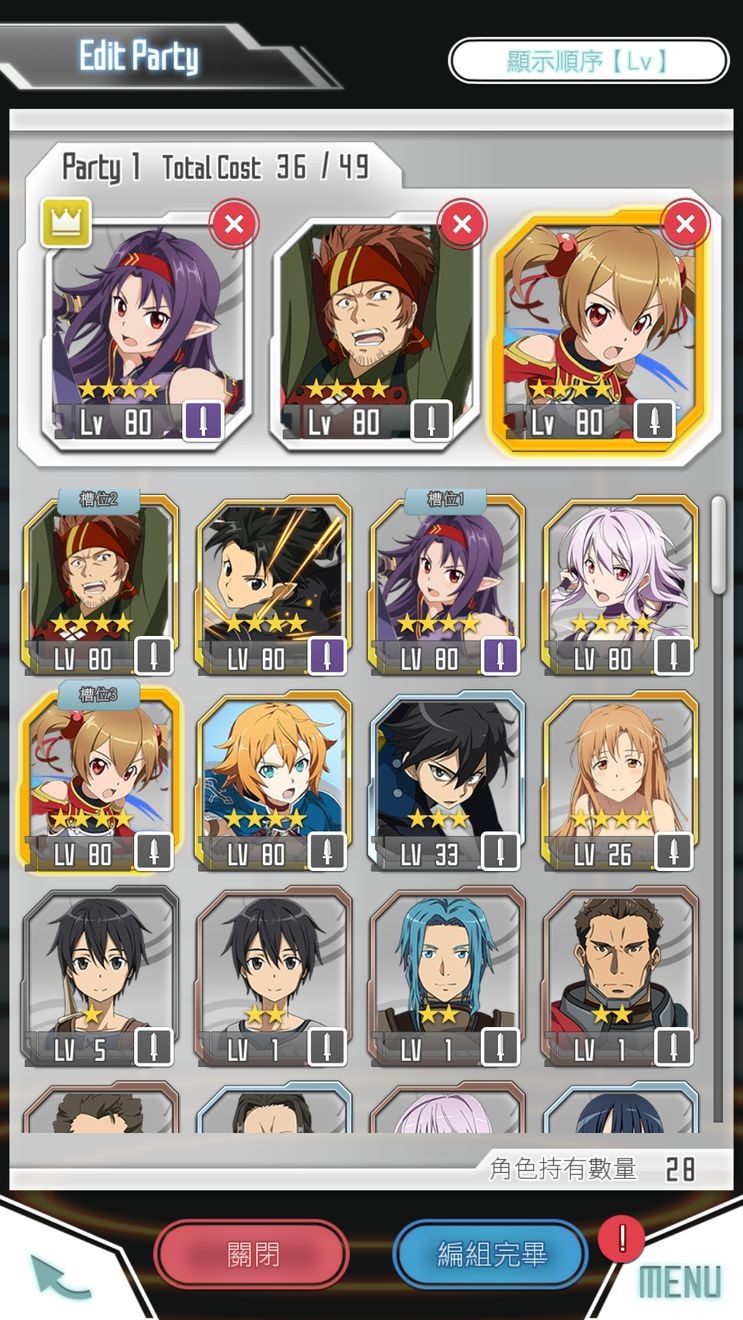Select the orange-haired character Lv 80 card
The width and height of the screenshot is (743, 1320).
pos(274,781)
